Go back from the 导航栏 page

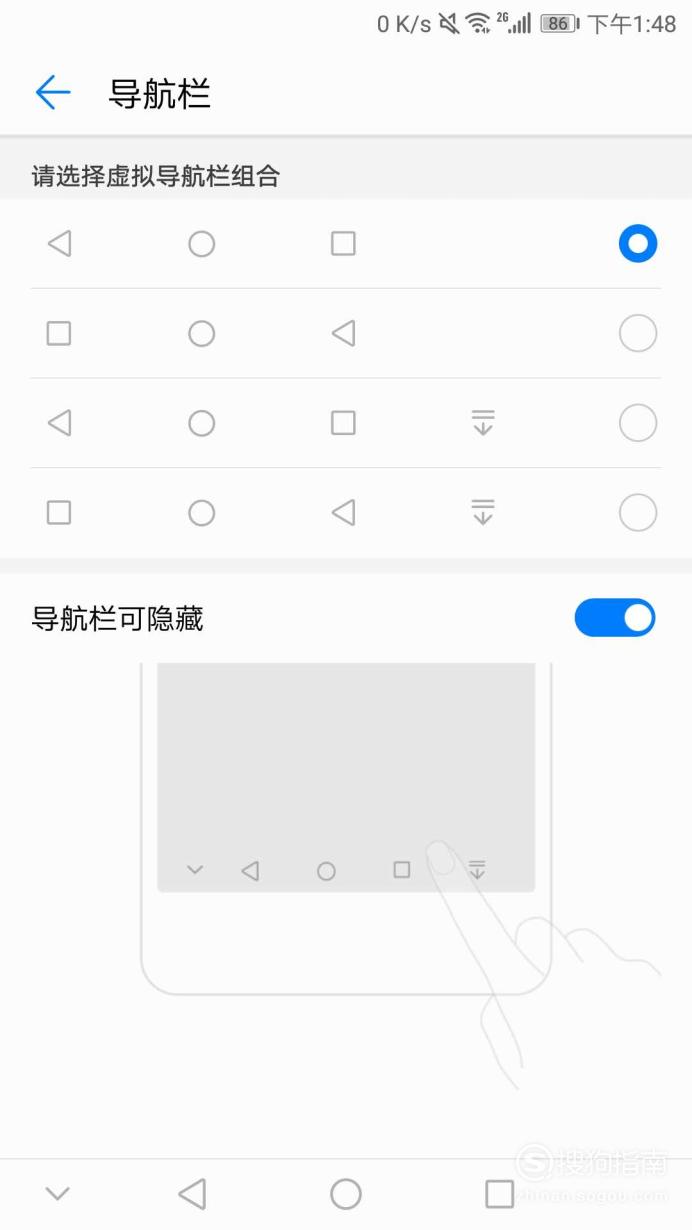click(53, 93)
